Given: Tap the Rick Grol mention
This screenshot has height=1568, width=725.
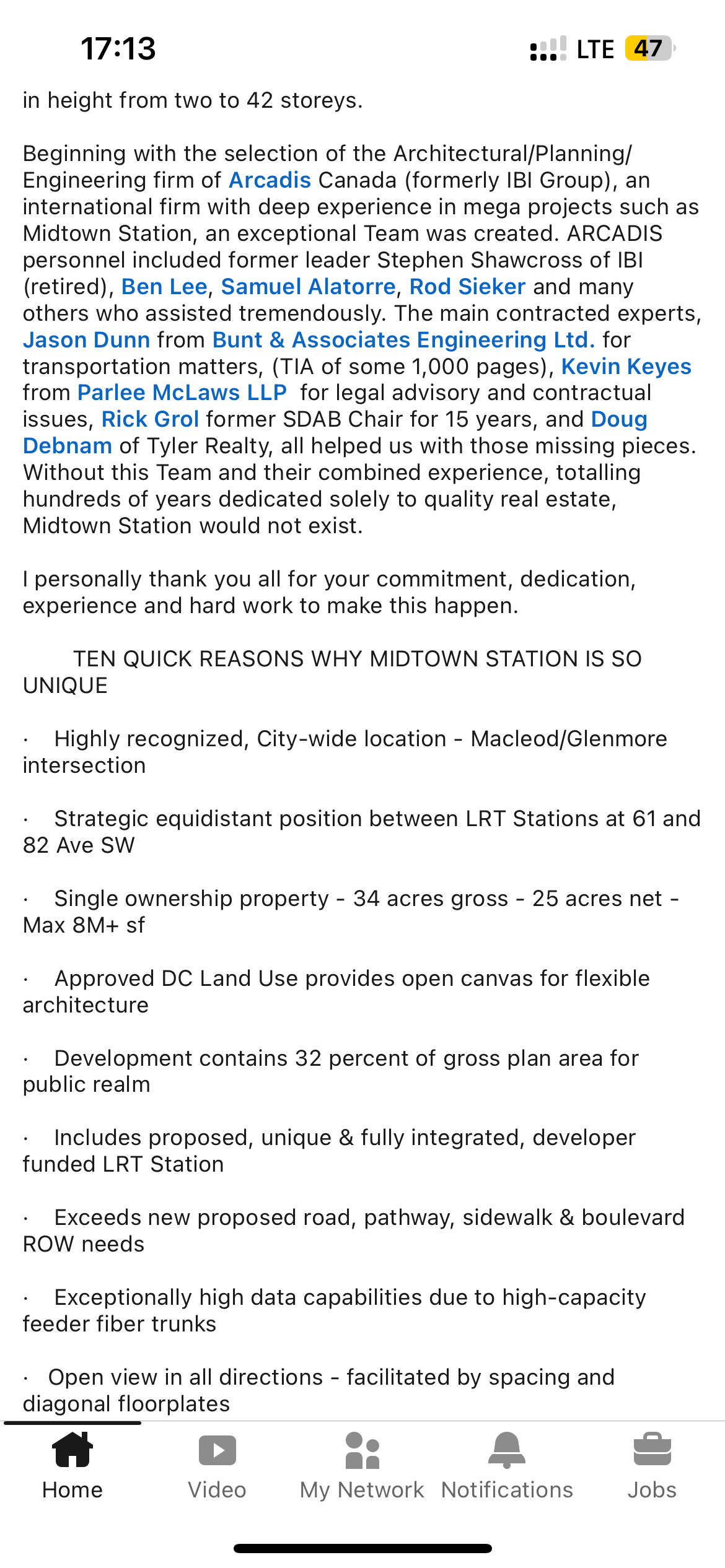Looking at the screenshot, I should (150, 419).
